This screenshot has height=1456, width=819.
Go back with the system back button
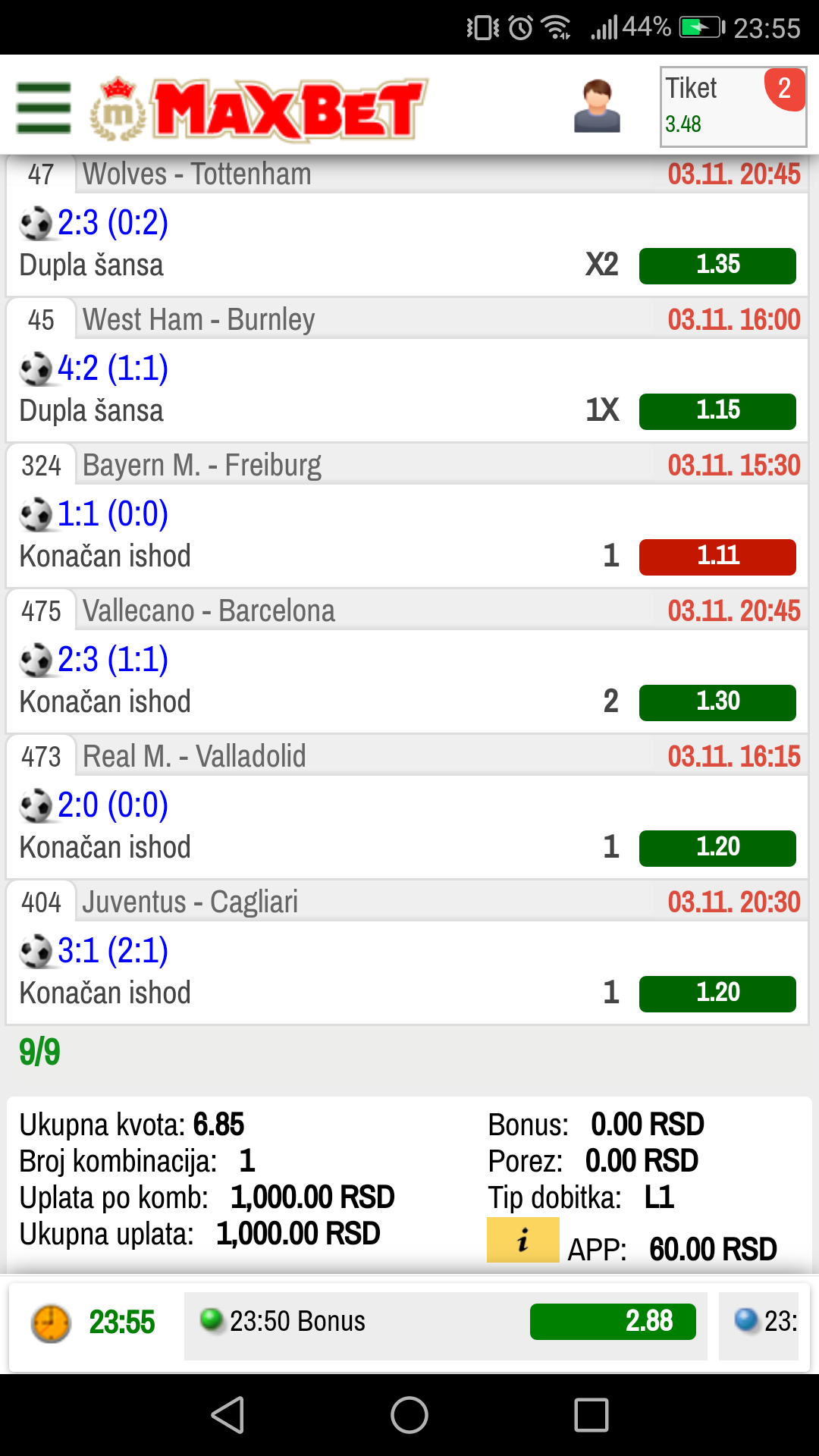click(227, 1415)
